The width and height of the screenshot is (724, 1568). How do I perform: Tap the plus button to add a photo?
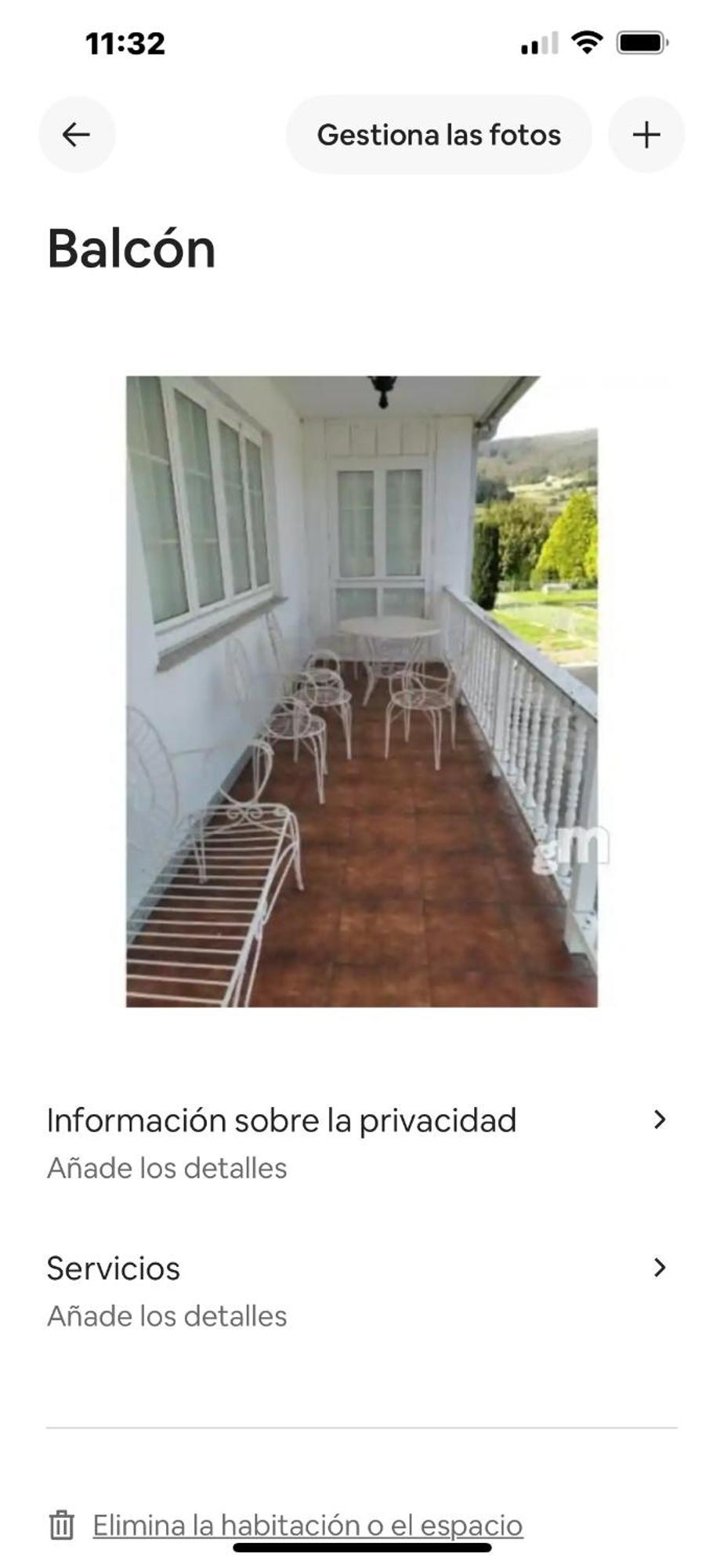pos(646,135)
